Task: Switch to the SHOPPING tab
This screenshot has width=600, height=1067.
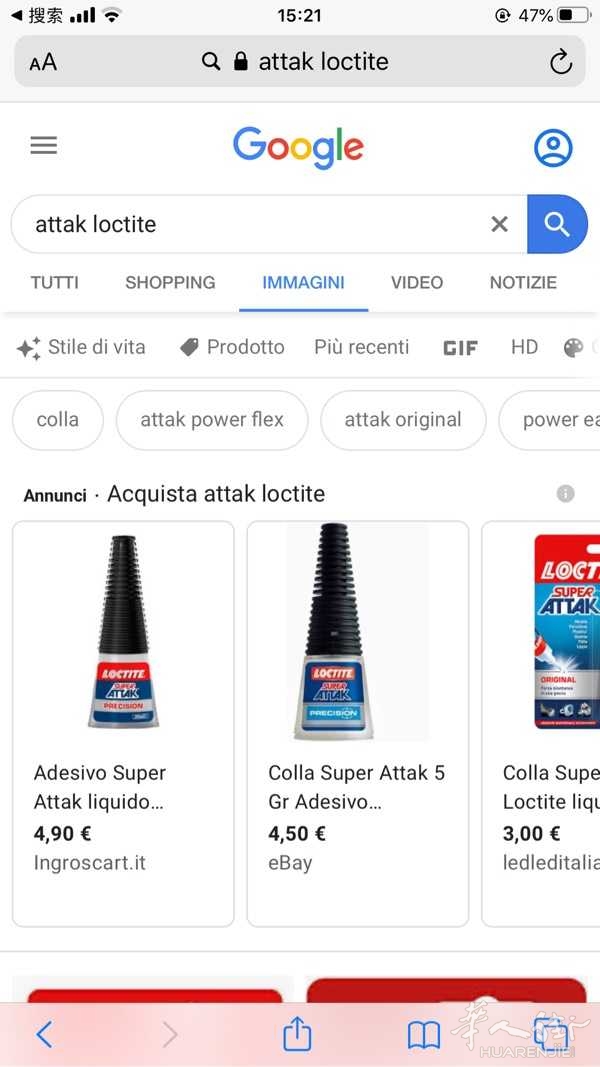Action: pos(170,282)
